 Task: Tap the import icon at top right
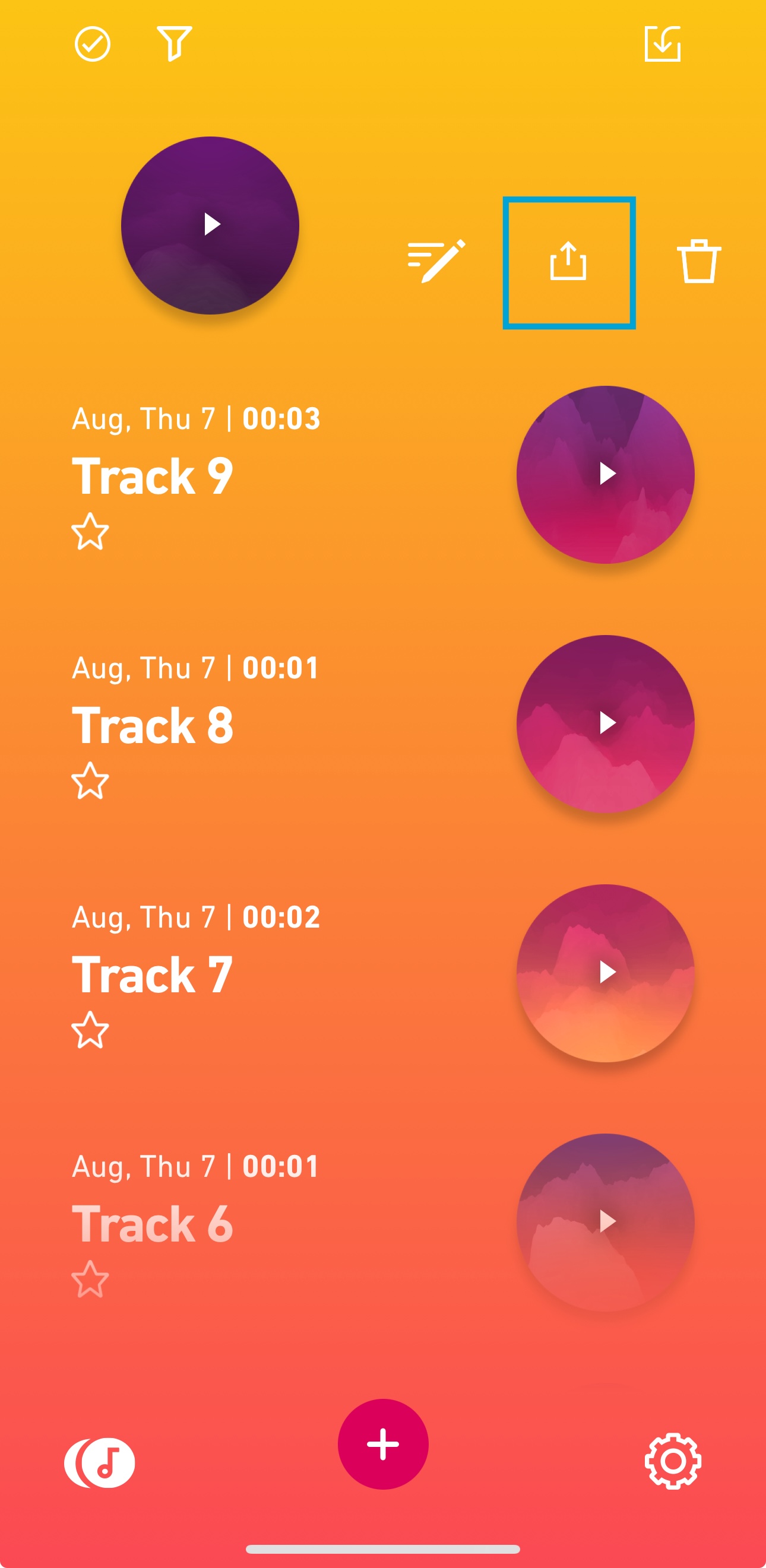click(663, 44)
